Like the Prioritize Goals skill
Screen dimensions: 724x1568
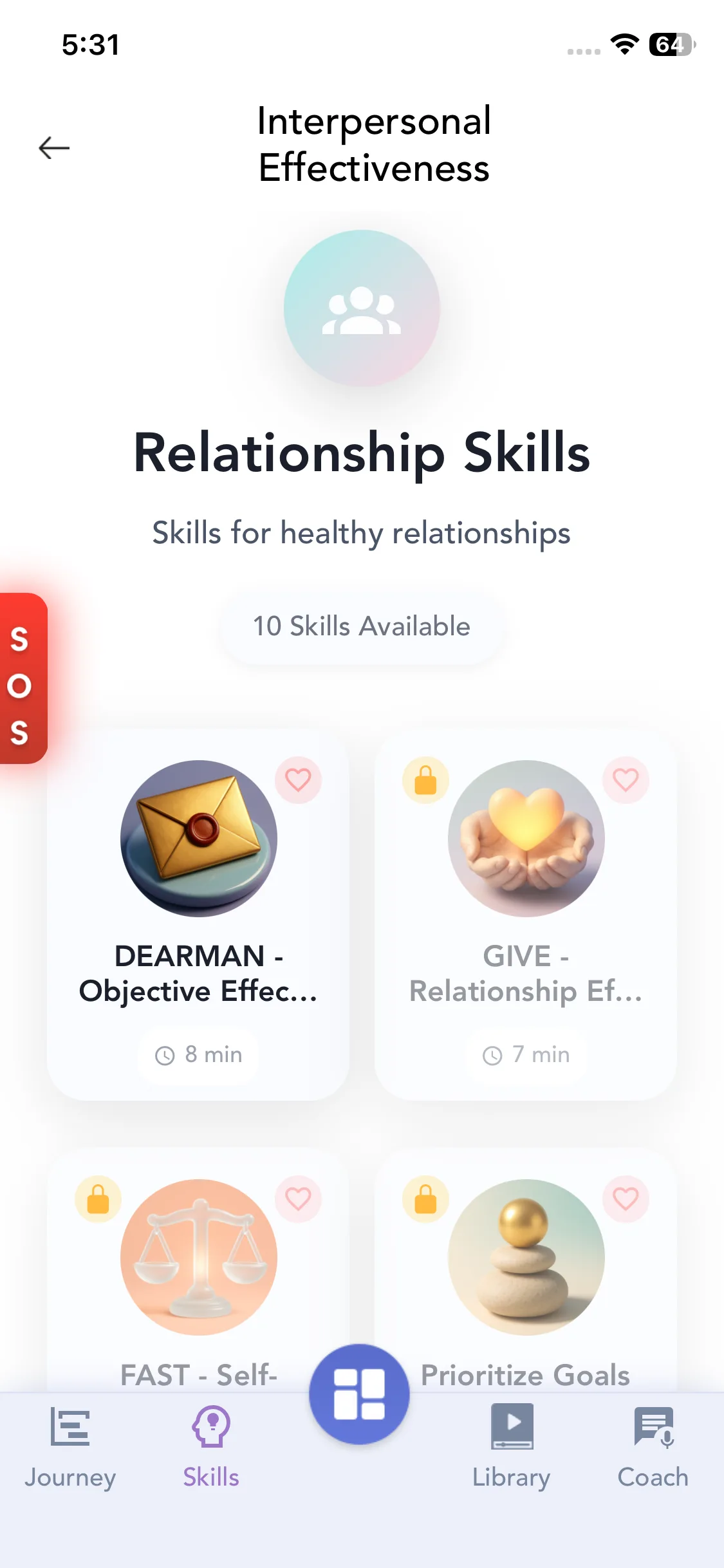pyautogui.click(x=626, y=1199)
